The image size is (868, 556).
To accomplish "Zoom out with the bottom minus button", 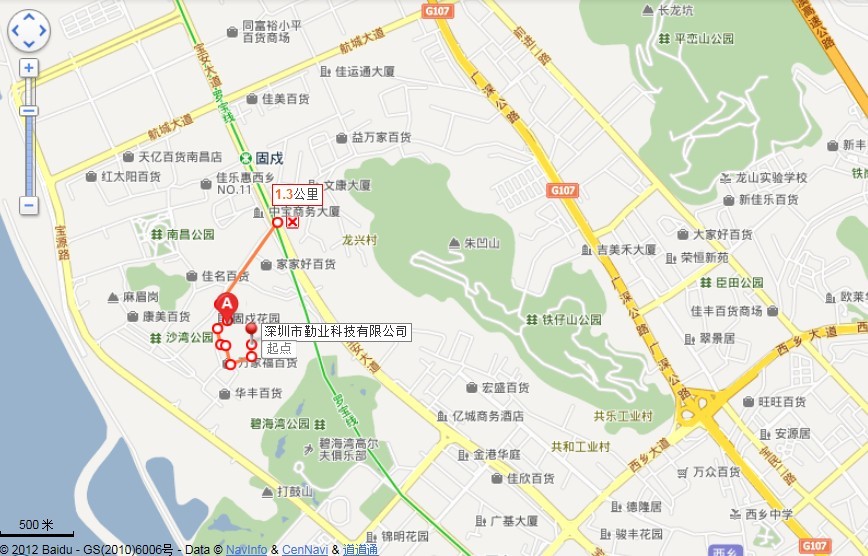I will pos(29,205).
